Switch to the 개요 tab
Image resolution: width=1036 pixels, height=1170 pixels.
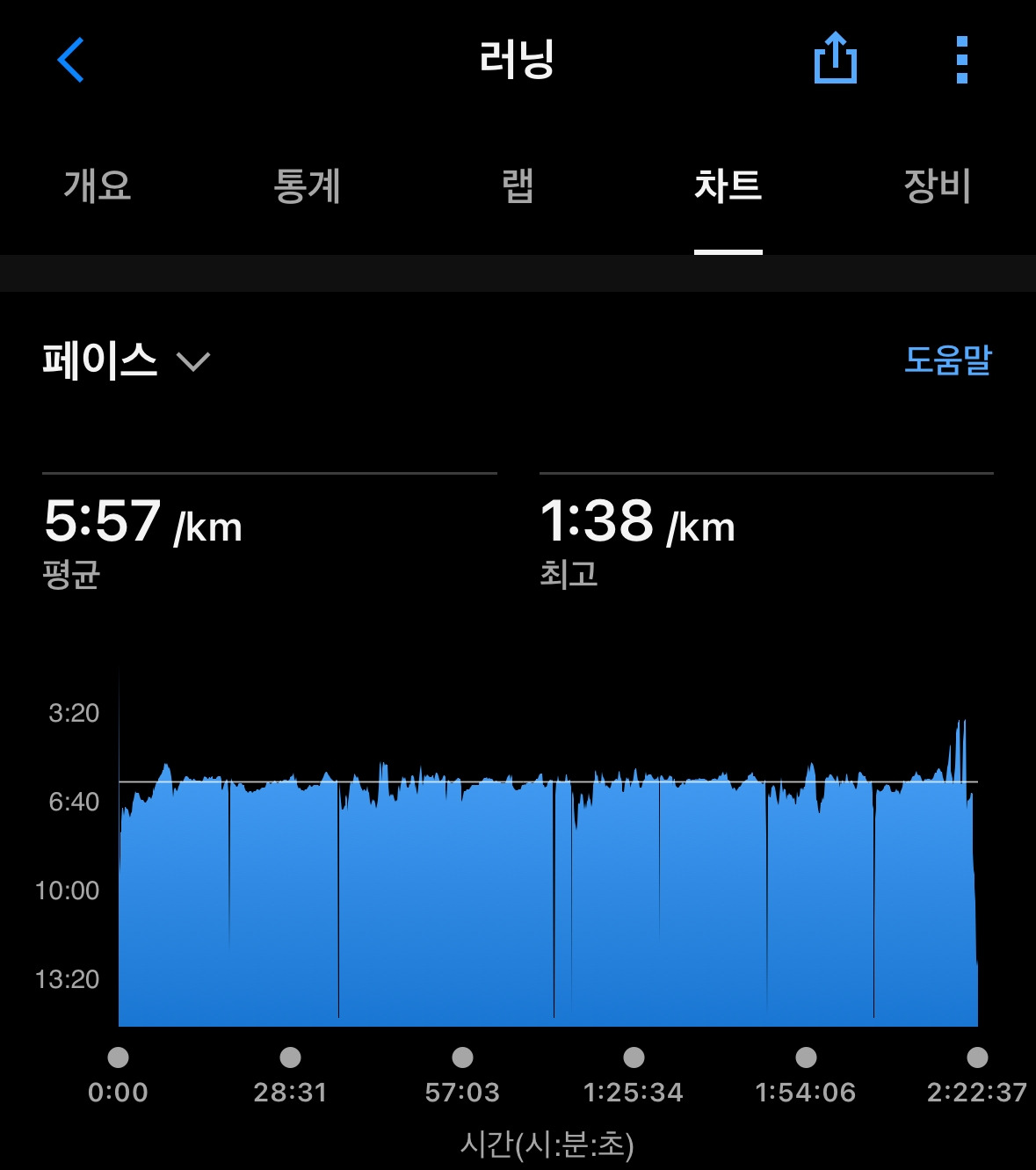[x=98, y=185]
